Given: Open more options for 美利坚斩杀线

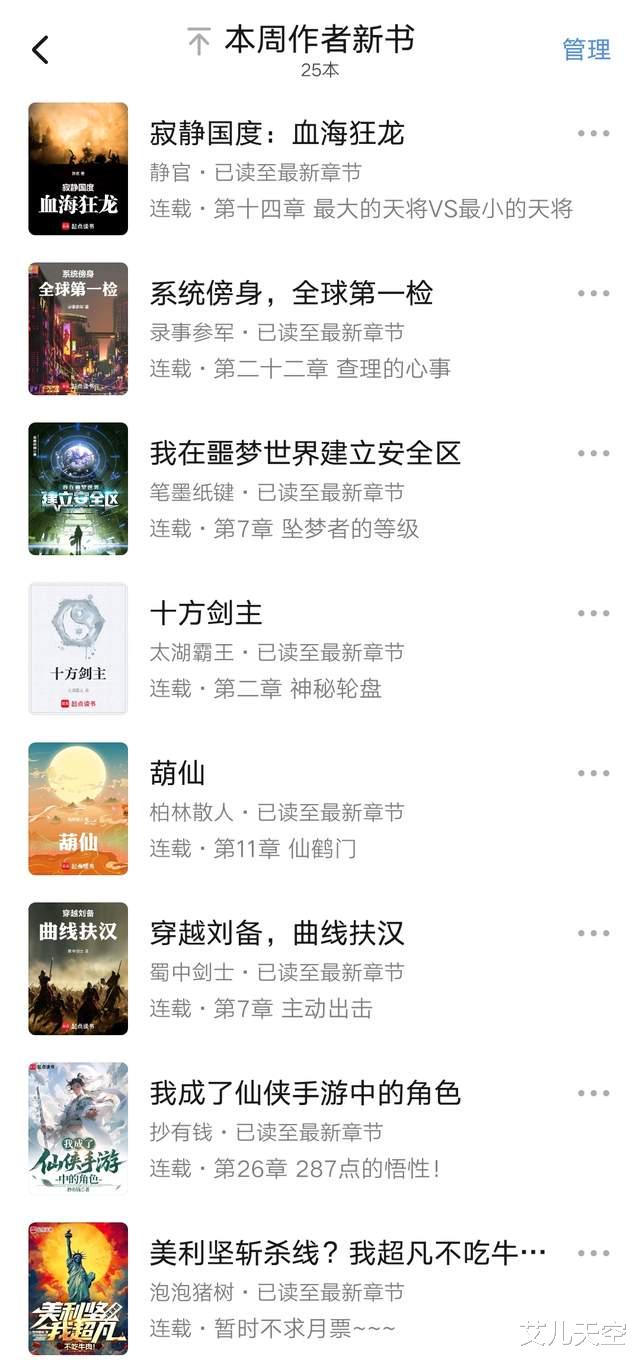Looking at the screenshot, I should [593, 1253].
